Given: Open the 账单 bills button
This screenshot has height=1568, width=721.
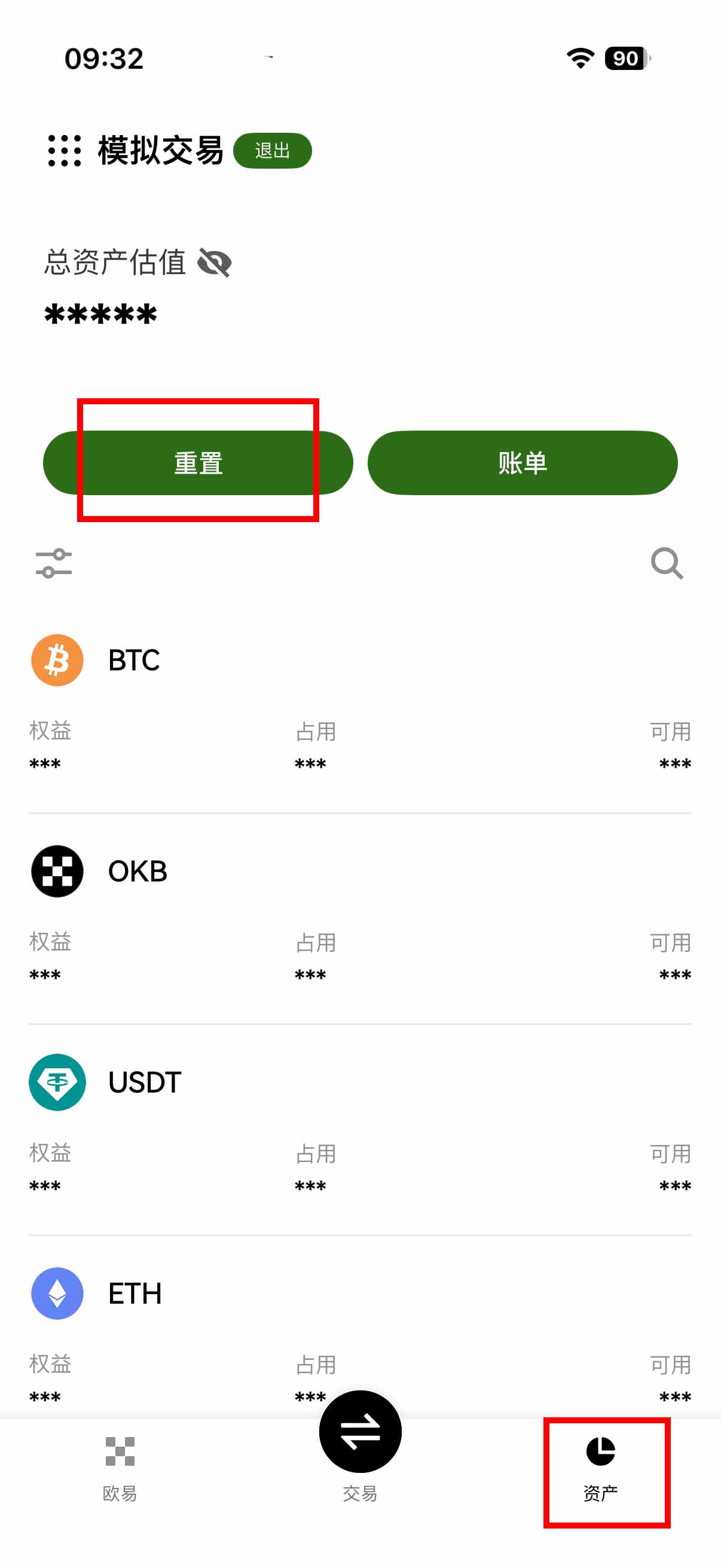Looking at the screenshot, I should tap(522, 463).
